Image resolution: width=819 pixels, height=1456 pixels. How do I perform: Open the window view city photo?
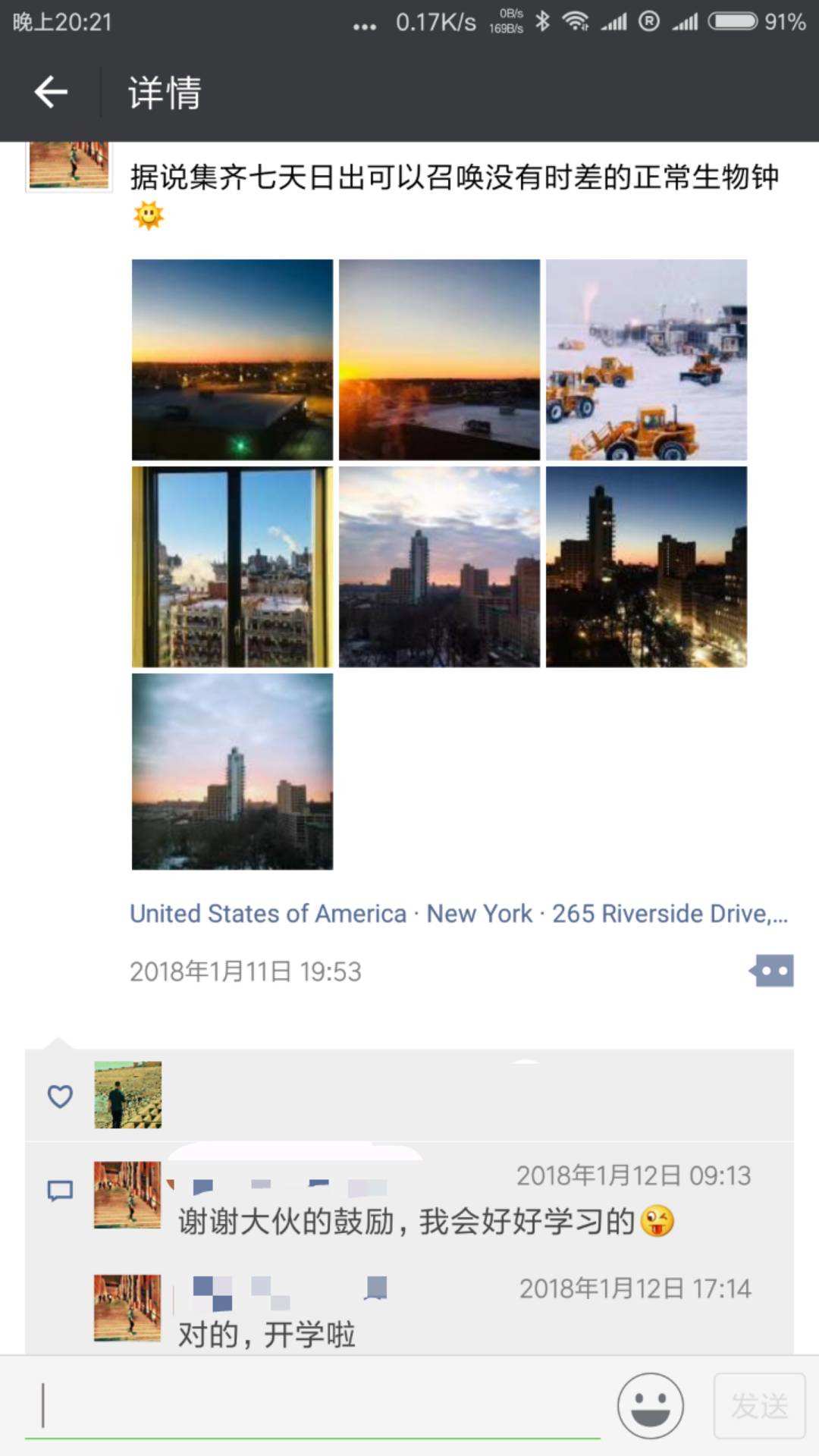(232, 566)
